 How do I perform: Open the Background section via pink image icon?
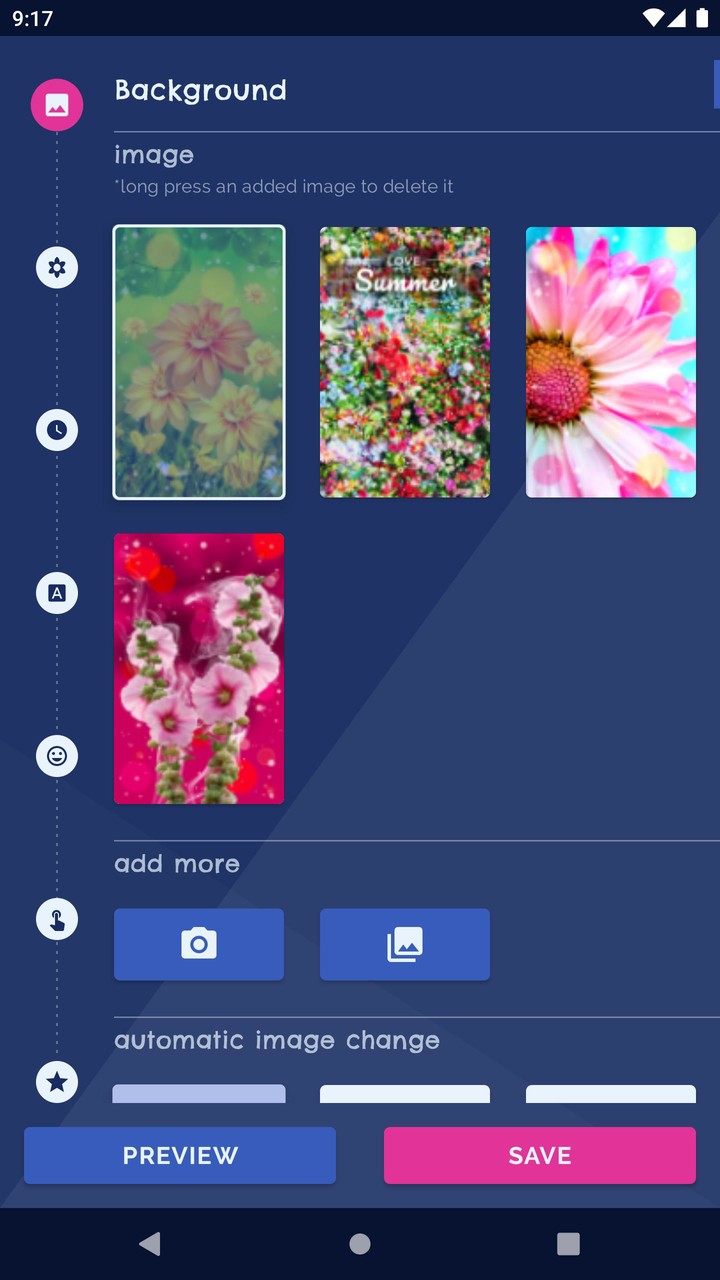57,104
